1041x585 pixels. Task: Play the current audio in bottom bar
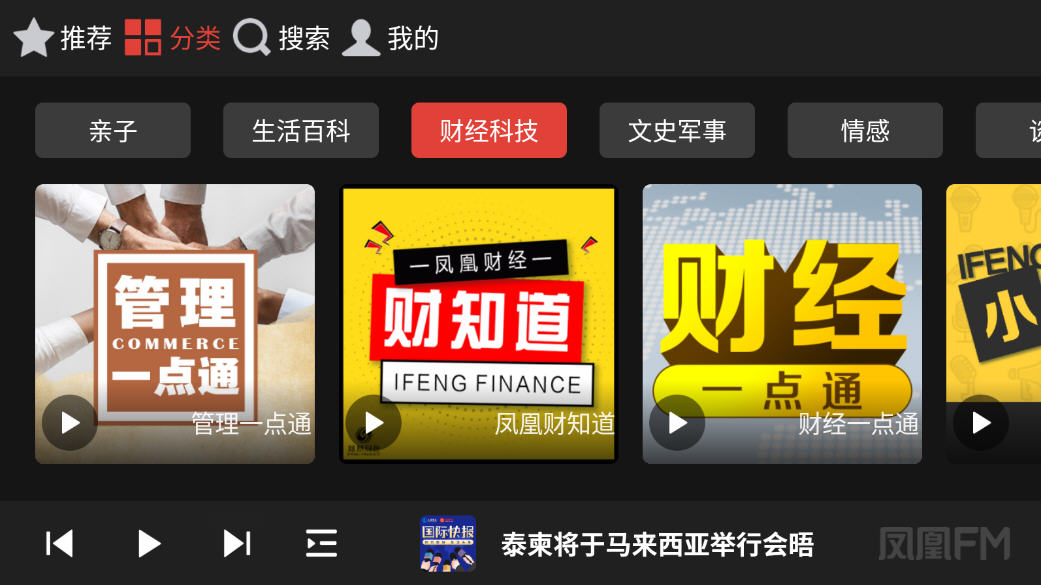pyautogui.click(x=148, y=543)
